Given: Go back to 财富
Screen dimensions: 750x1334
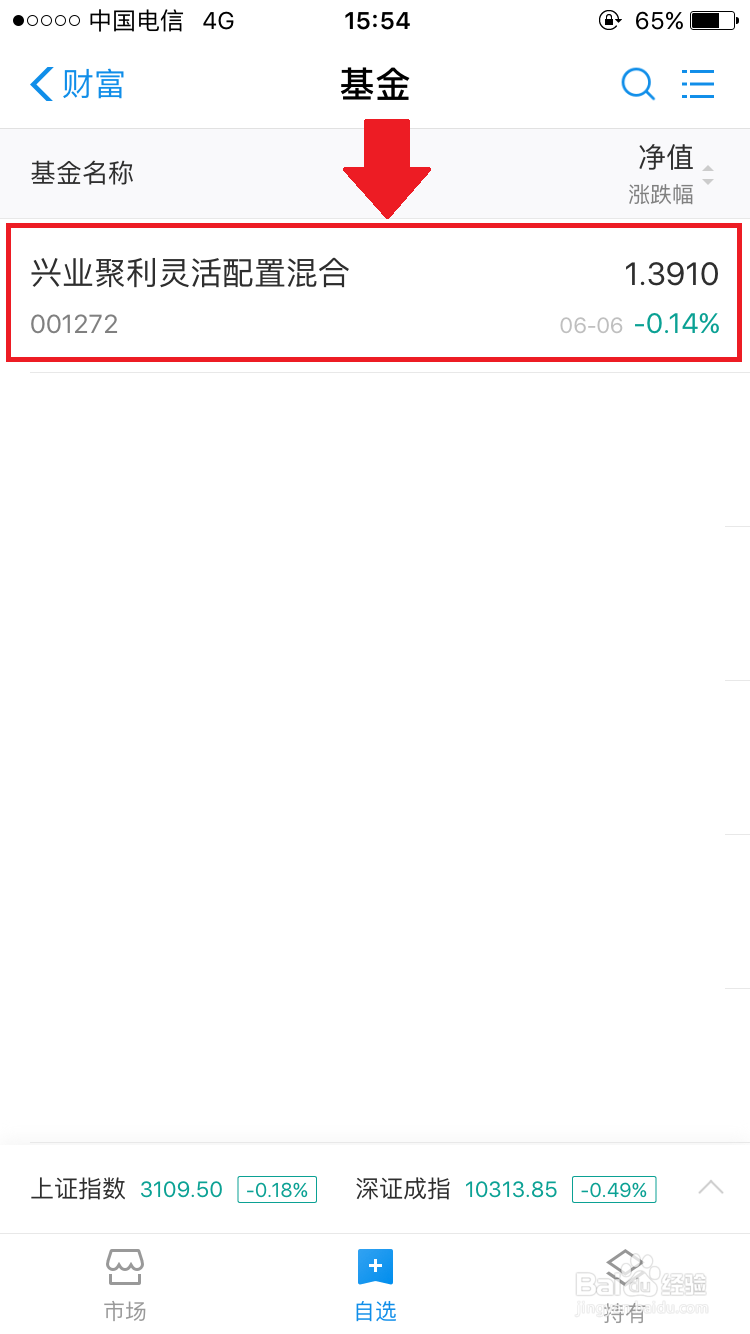Looking at the screenshot, I should coord(77,84).
